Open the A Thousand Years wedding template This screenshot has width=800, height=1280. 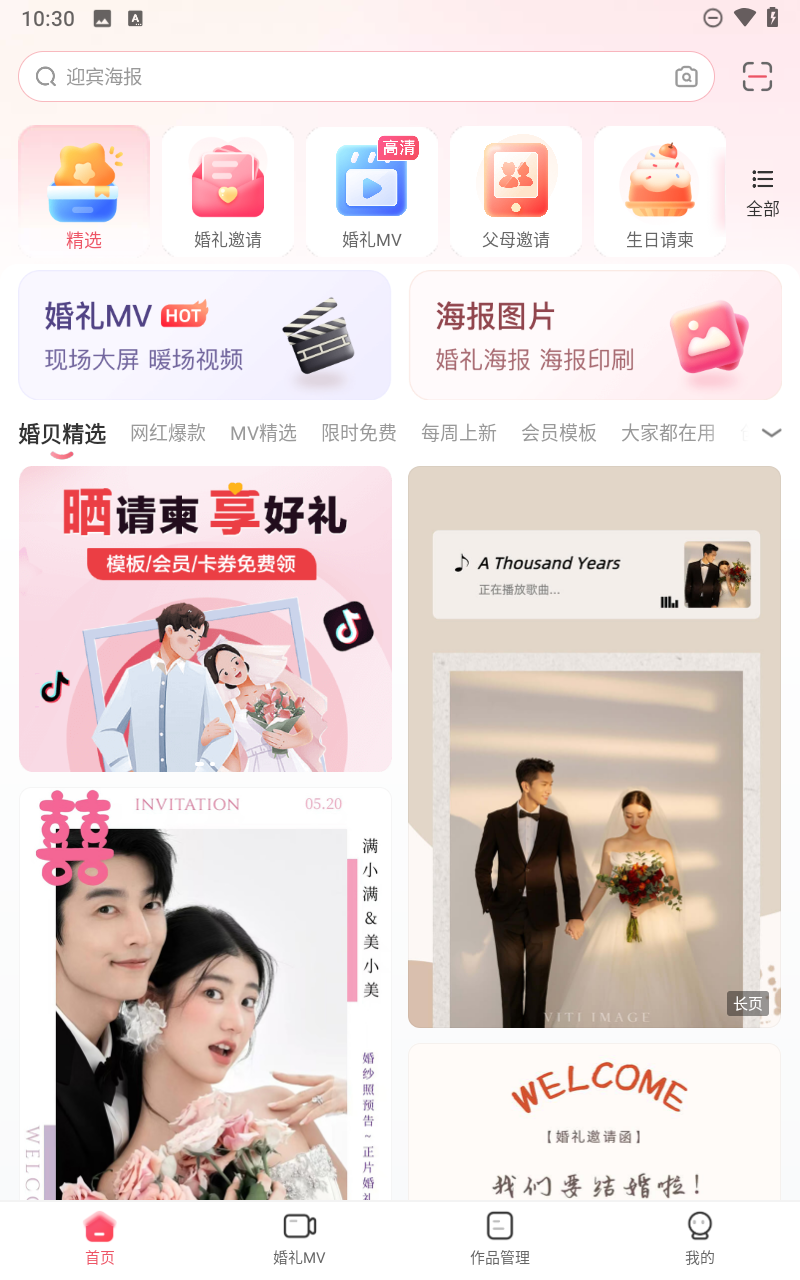pyautogui.click(x=595, y=745)
